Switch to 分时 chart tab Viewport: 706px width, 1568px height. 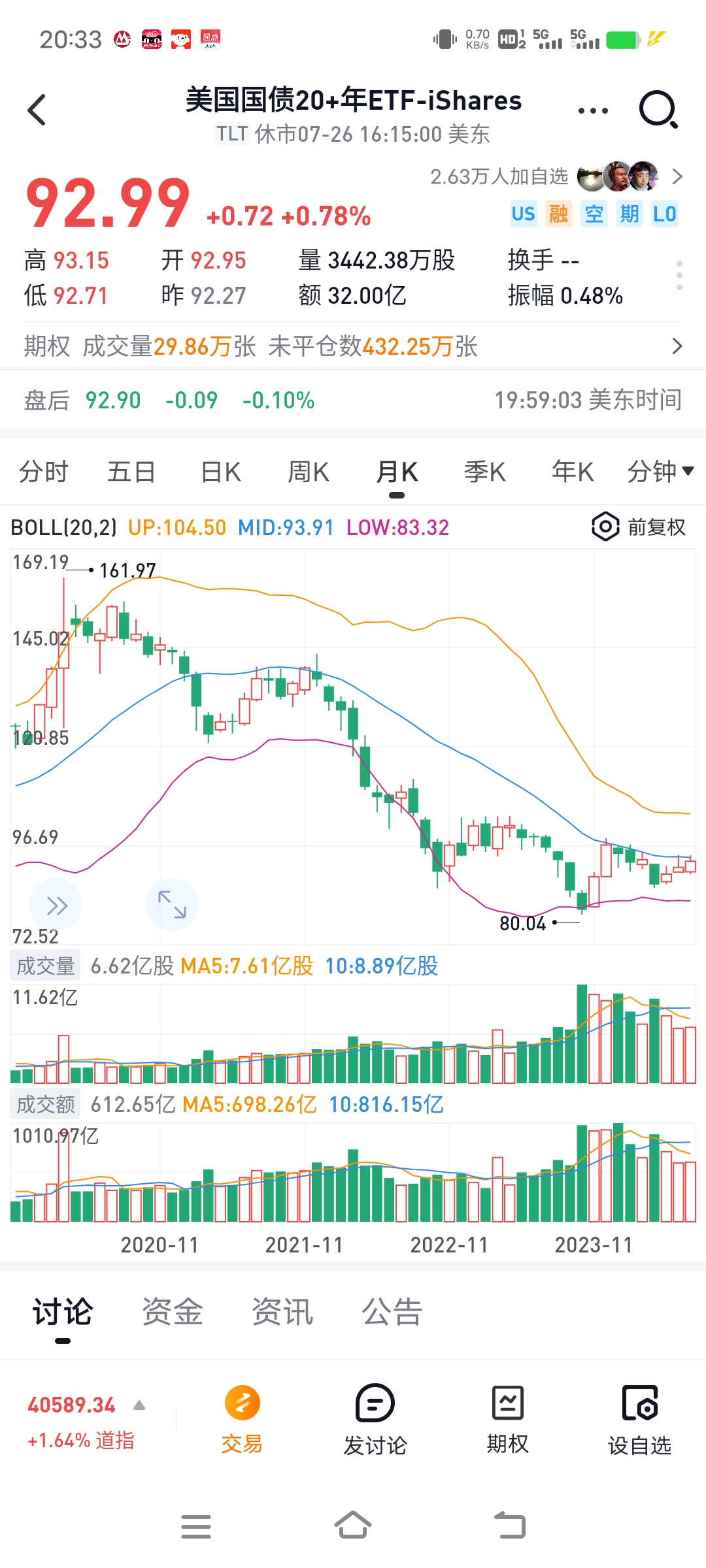coord(43,472)
